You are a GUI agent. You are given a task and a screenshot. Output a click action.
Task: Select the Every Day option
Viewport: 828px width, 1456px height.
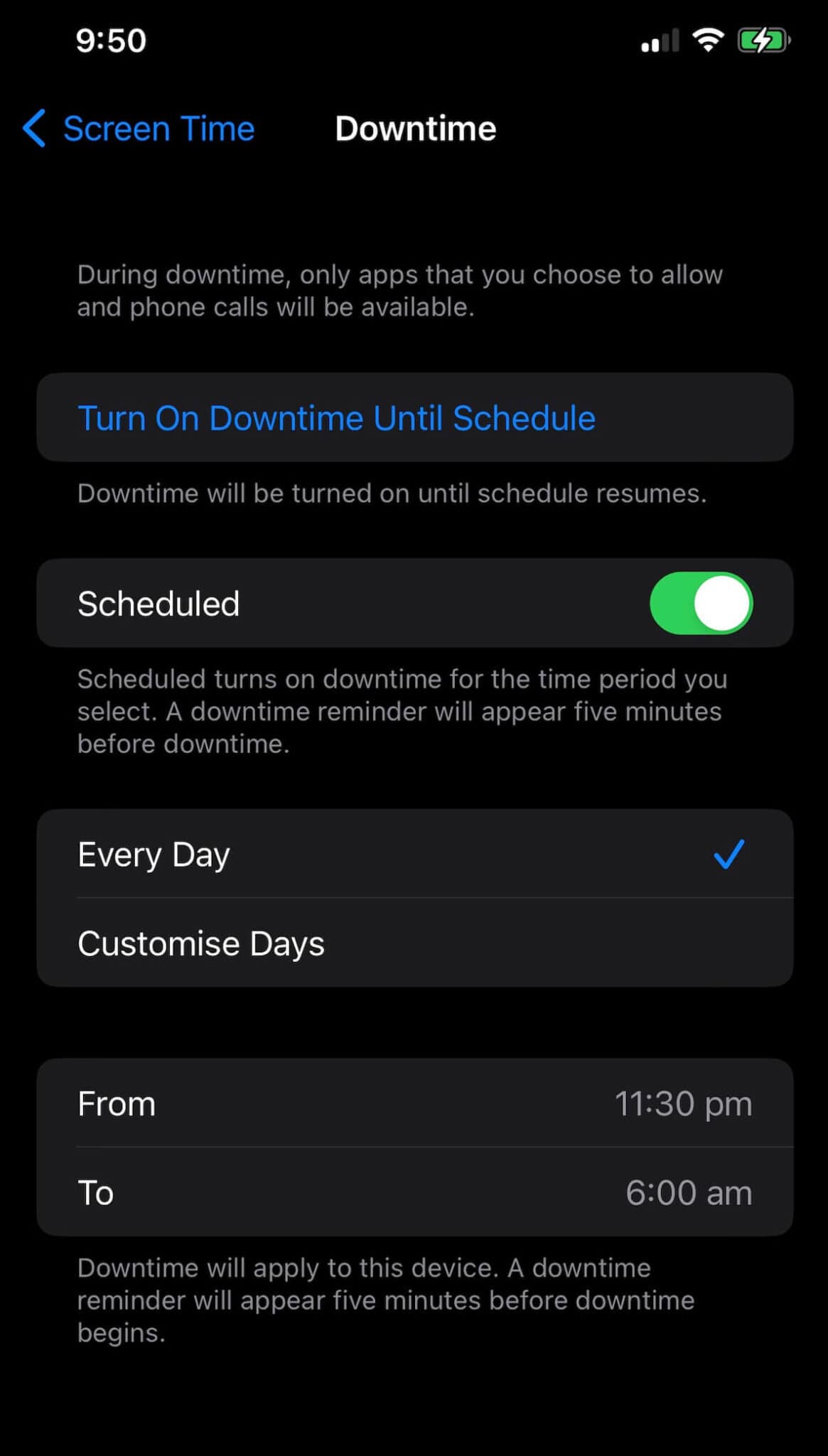[x=414, y=854]
